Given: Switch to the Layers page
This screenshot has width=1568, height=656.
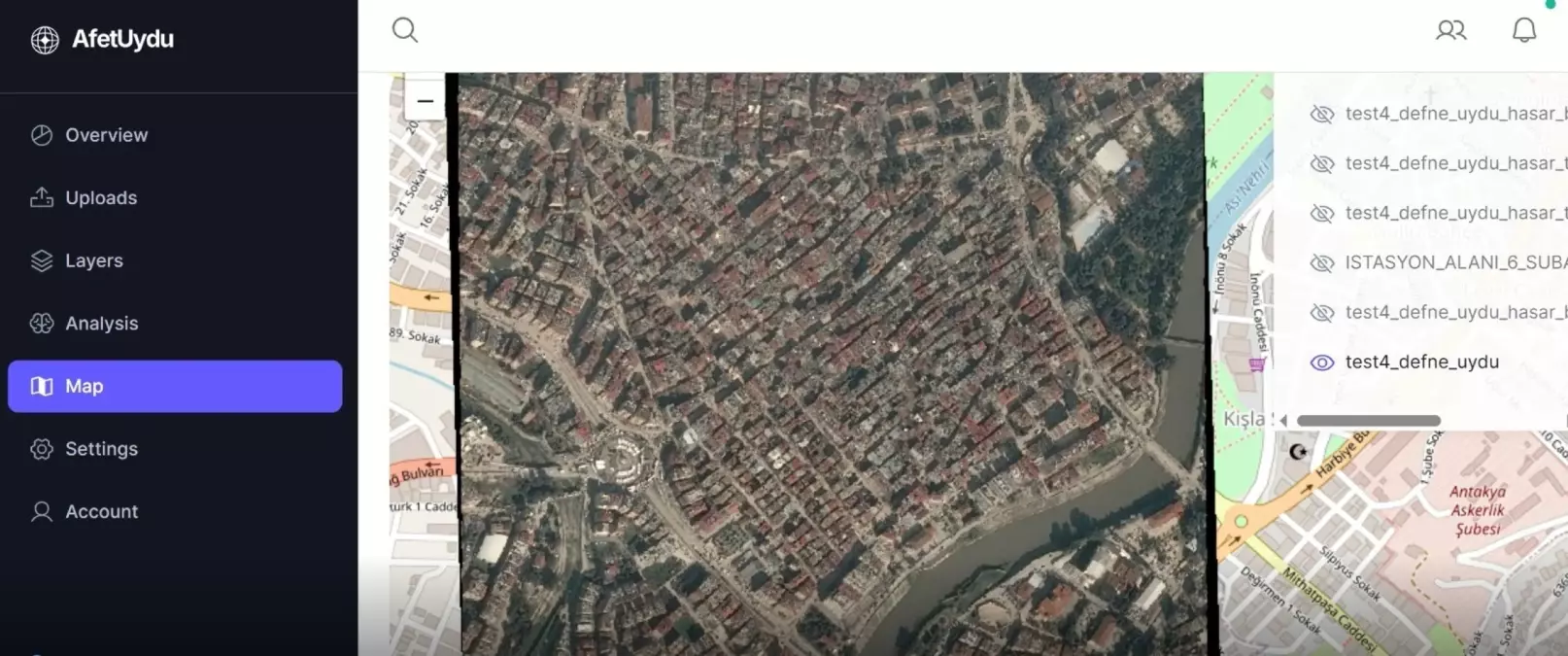Looking at the screenshot, I should tap(93, 260).
